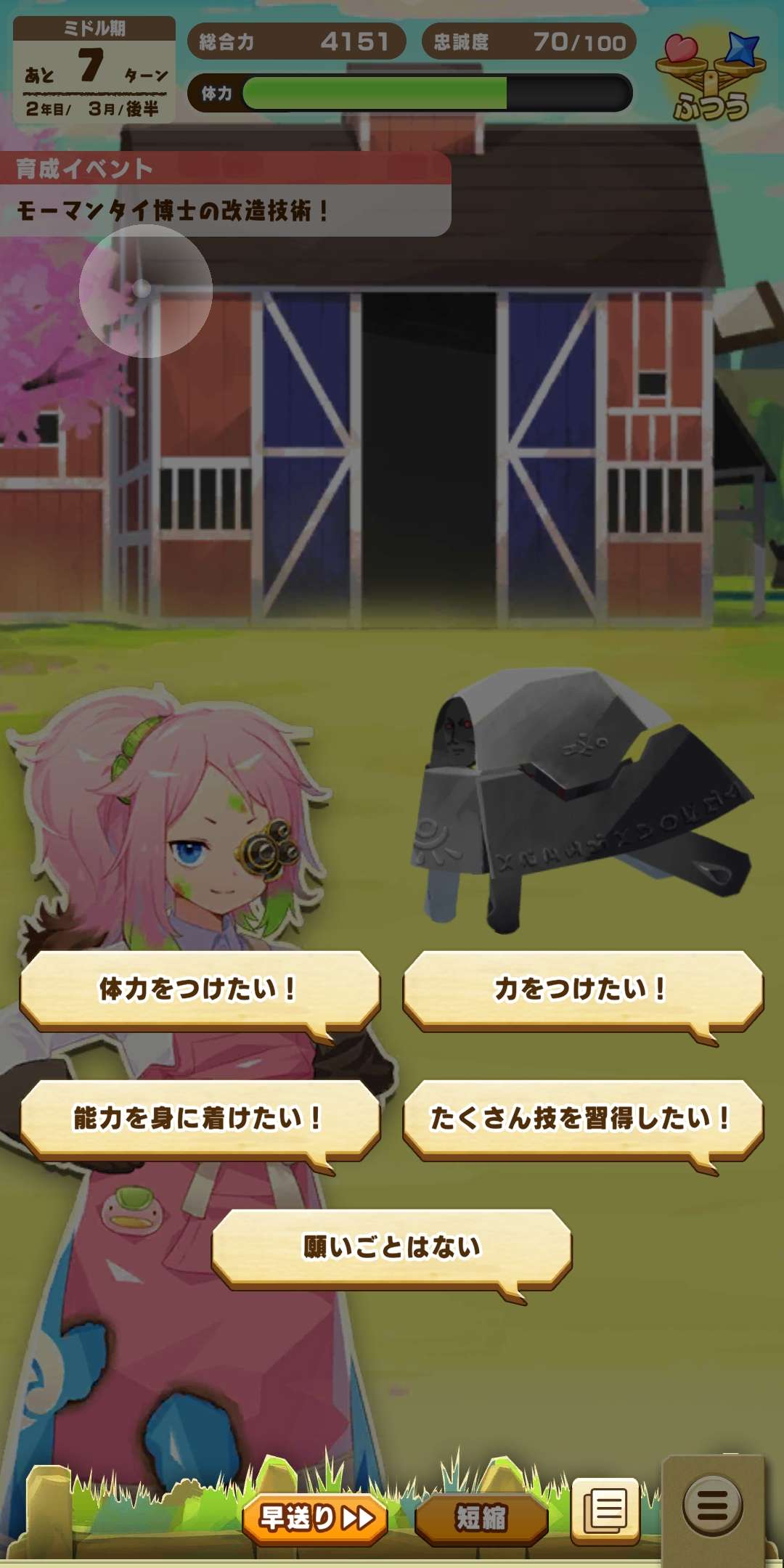The height and width of the screenshot is (1568, 784).
Task: Choose たくさん技を習得したい！
Action: coord(583,1118)
